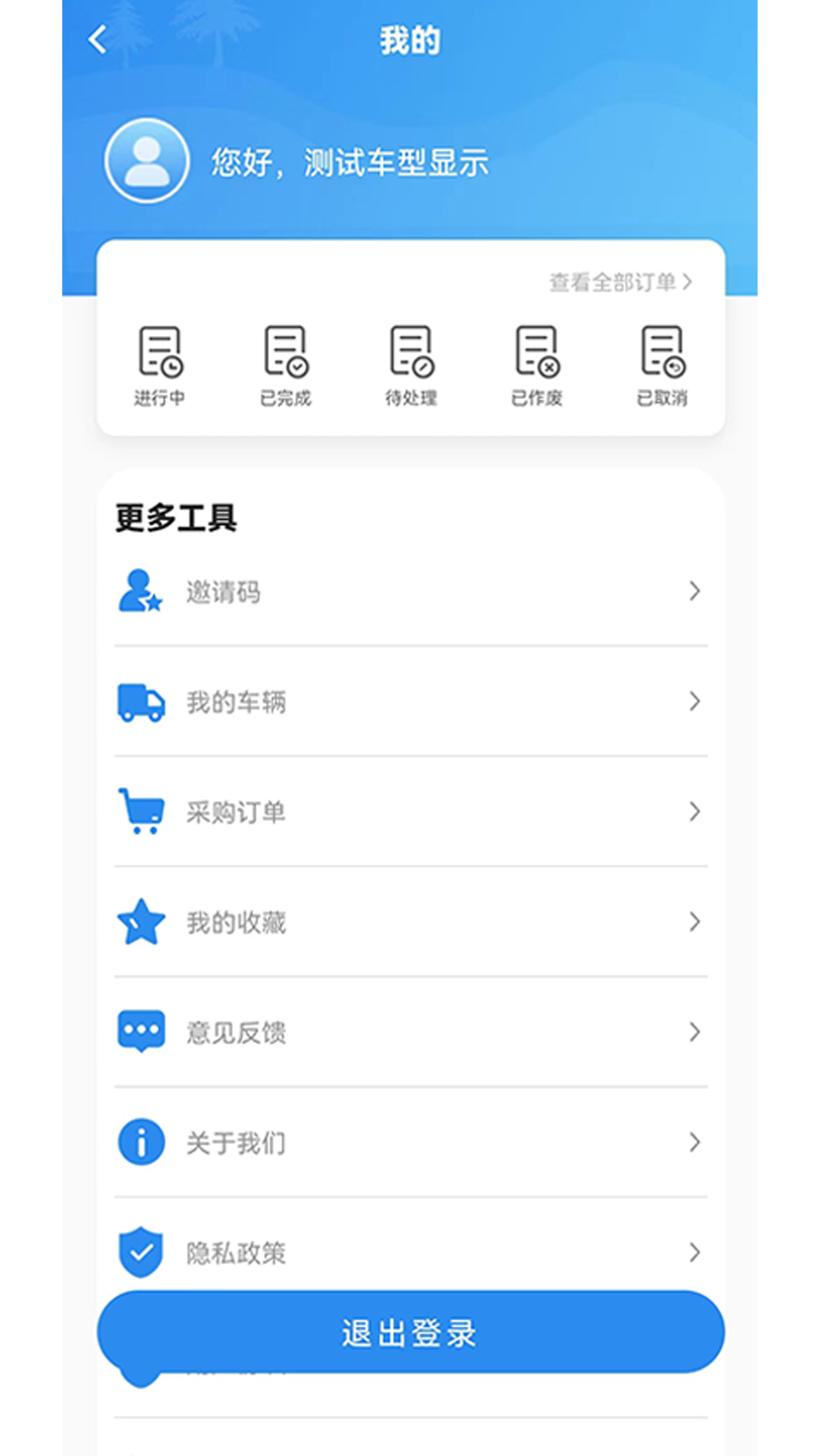Image resolution: width=819 pixels, height=1456 pixels.
Task: Click the shopping cart icon for 采购订单
Action: pyautogui.click(x=140, y=812)
